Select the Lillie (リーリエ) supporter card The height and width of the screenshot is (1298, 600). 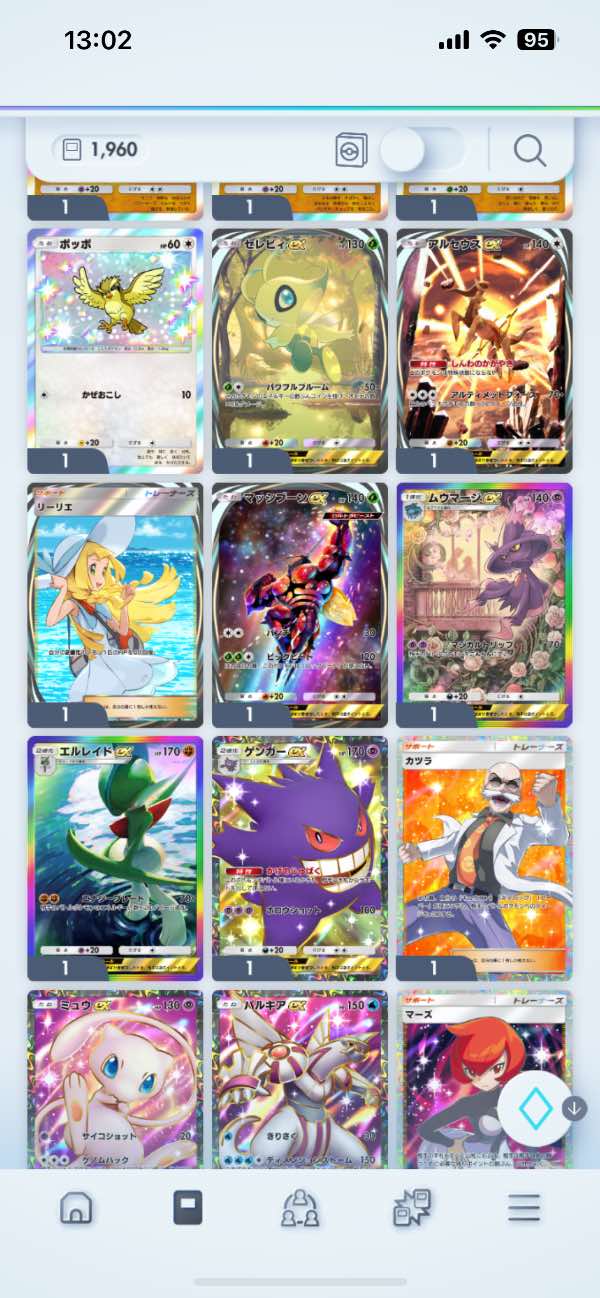click(115, 604)
